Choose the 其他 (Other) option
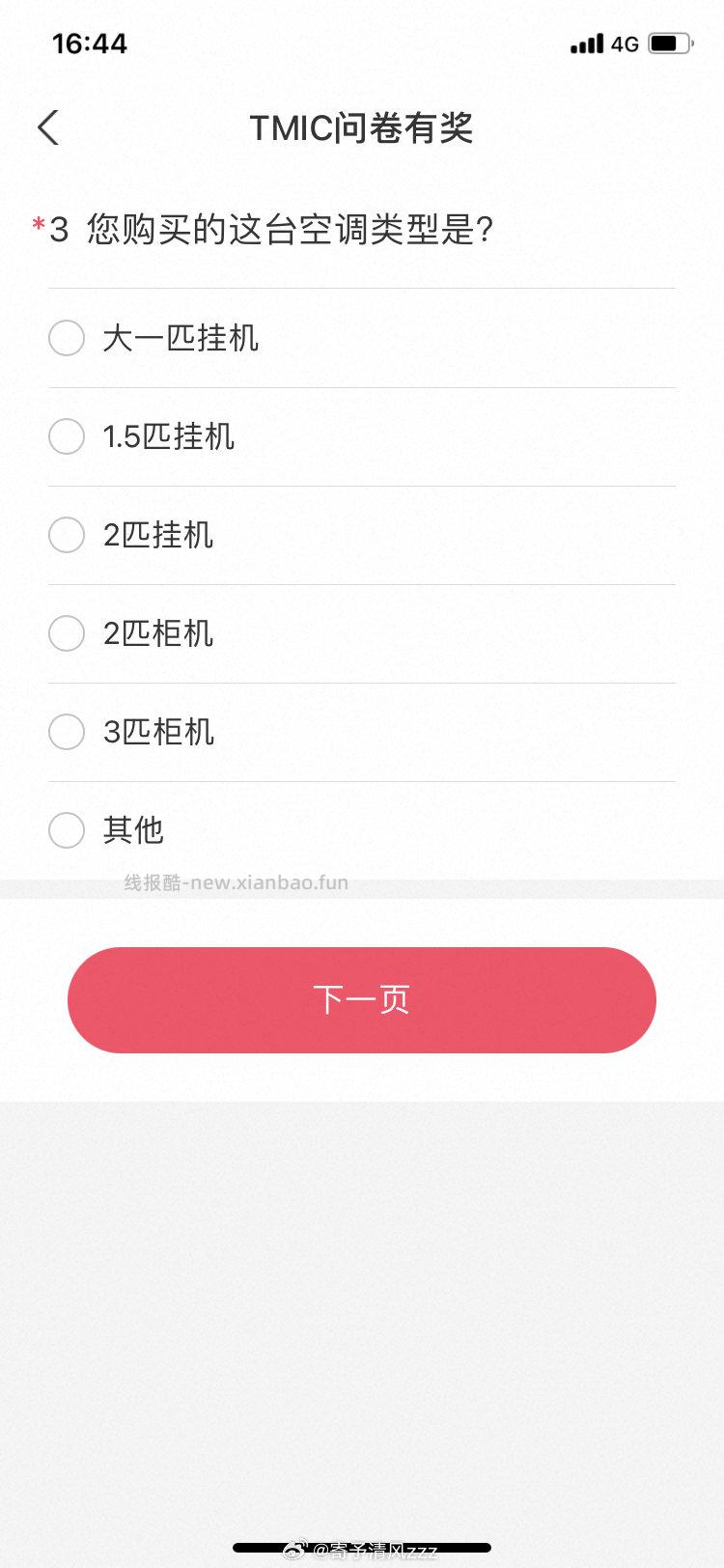The height and width of the screenshot is (1568, 724). click(66, 830)
